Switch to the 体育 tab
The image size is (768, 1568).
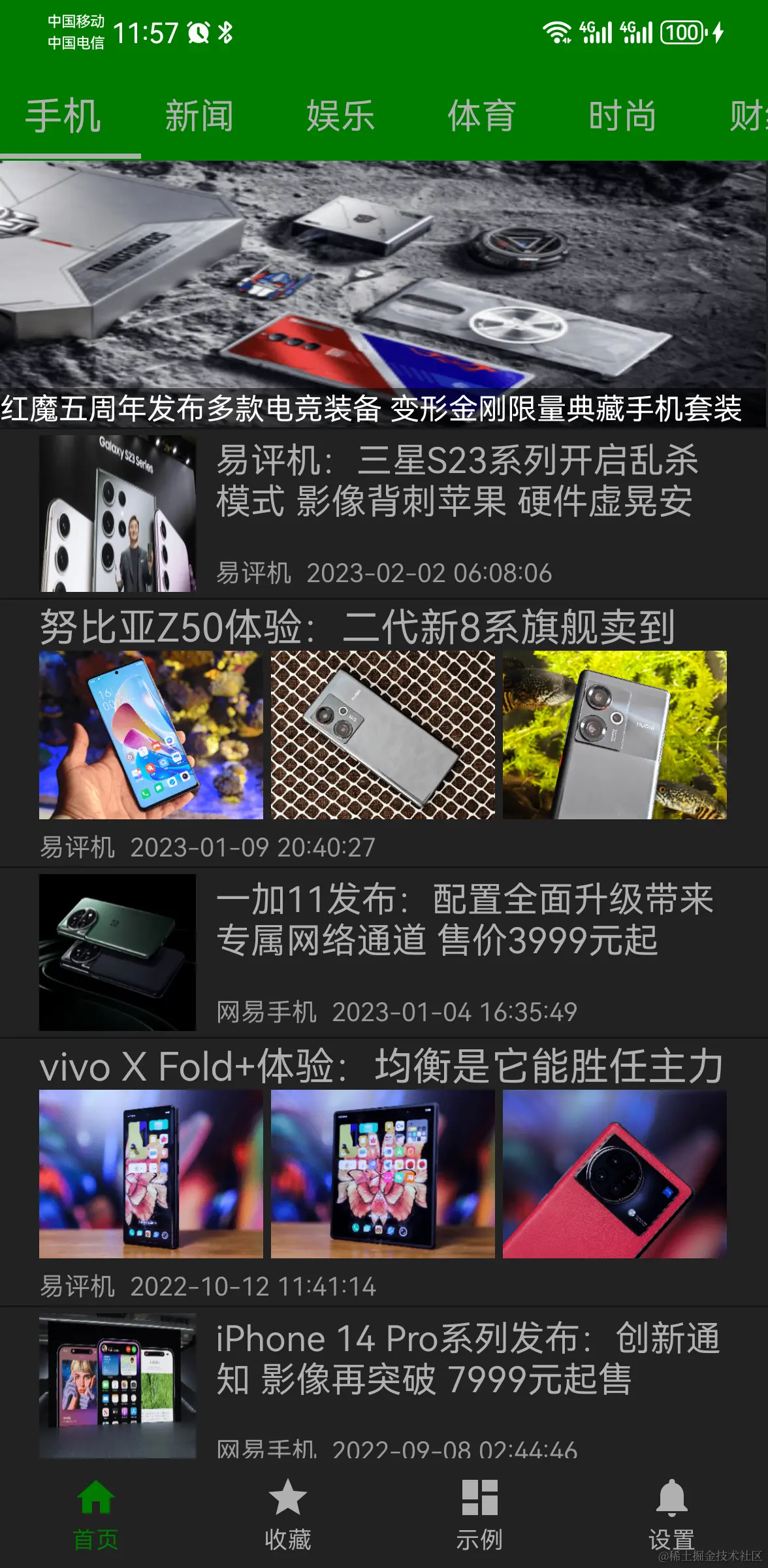481,116
